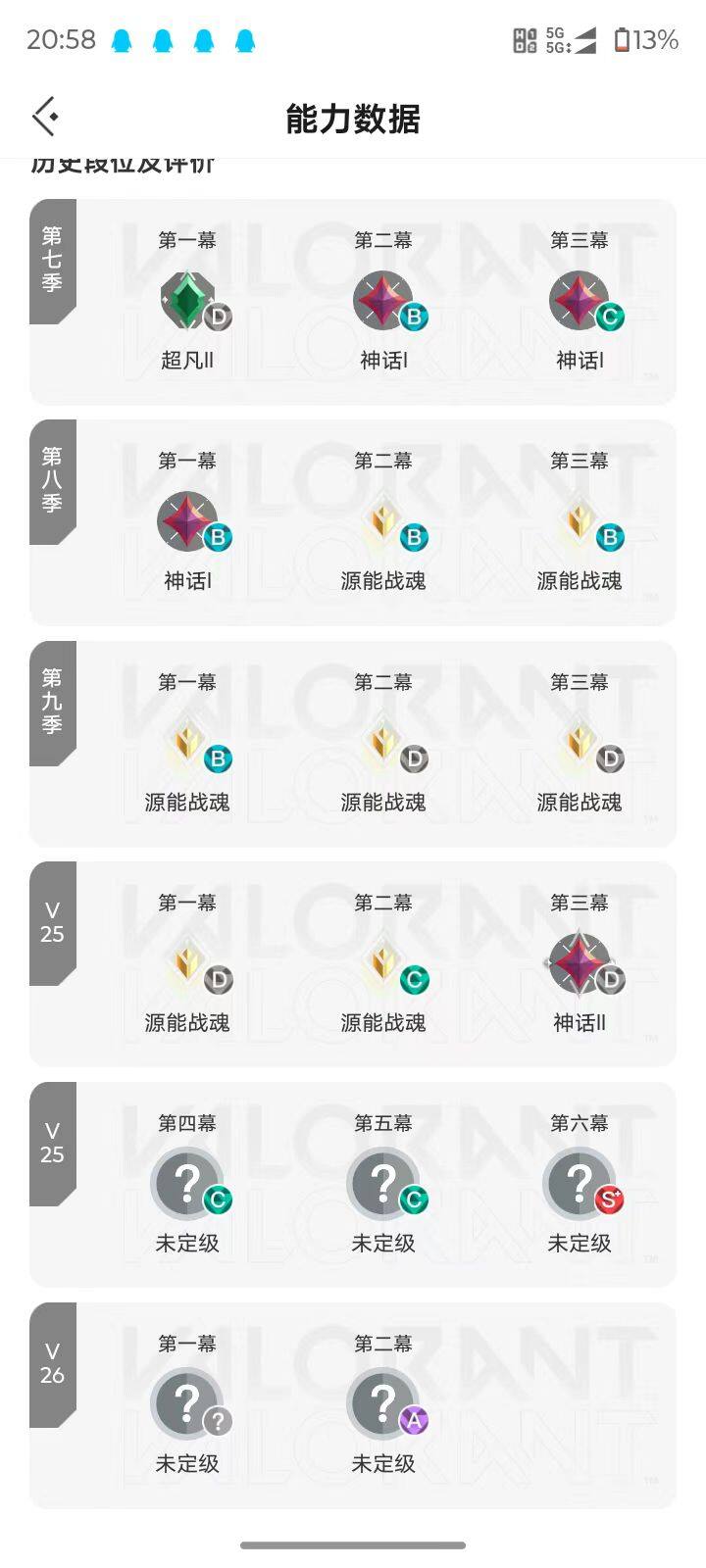Click the unrated badge in V26 第一幕
This screenshot has width=706, height=1568.
(x=186, y=1402)
